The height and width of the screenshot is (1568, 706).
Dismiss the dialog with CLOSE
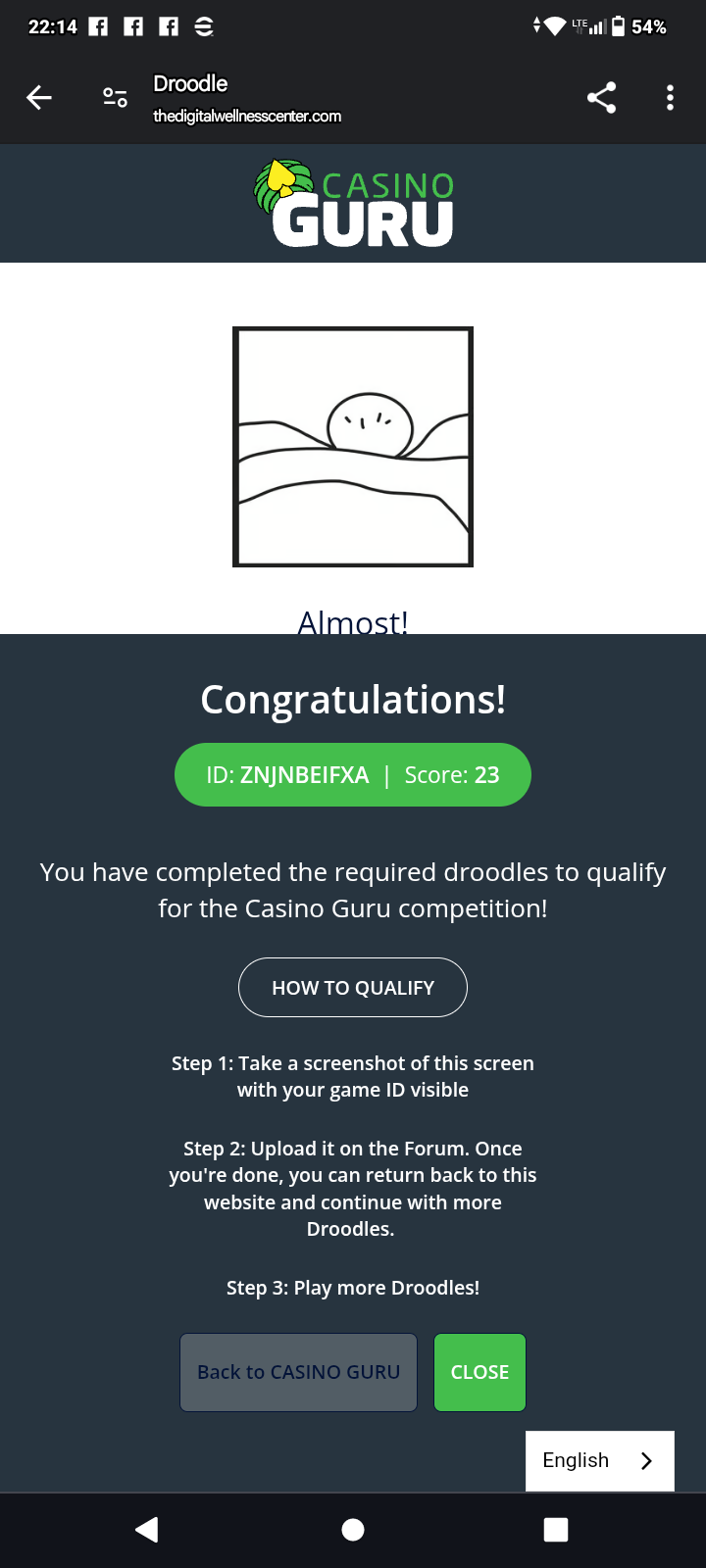479,1372
